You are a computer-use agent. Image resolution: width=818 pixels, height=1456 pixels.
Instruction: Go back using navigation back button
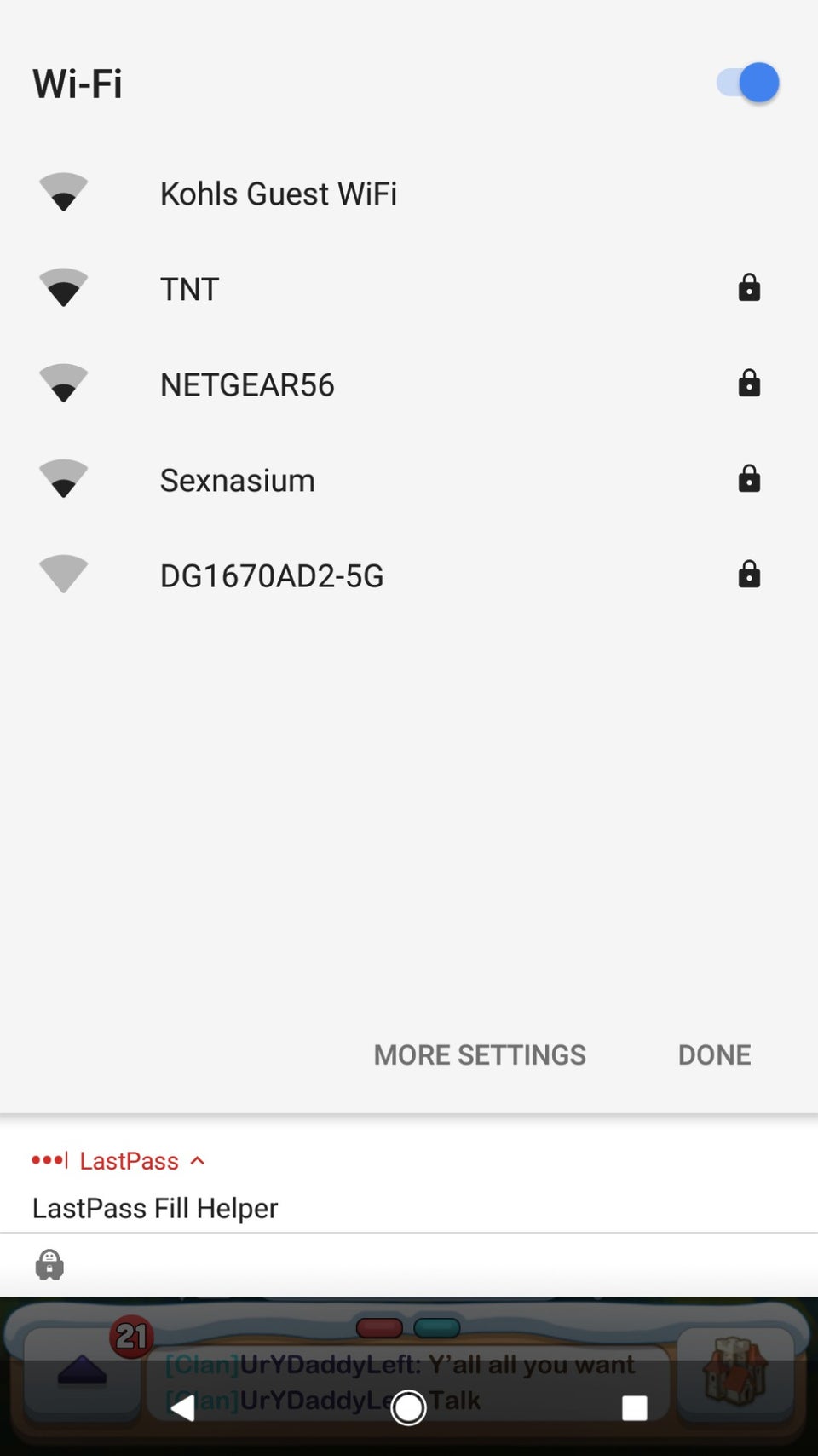[x=183, y=1407]
